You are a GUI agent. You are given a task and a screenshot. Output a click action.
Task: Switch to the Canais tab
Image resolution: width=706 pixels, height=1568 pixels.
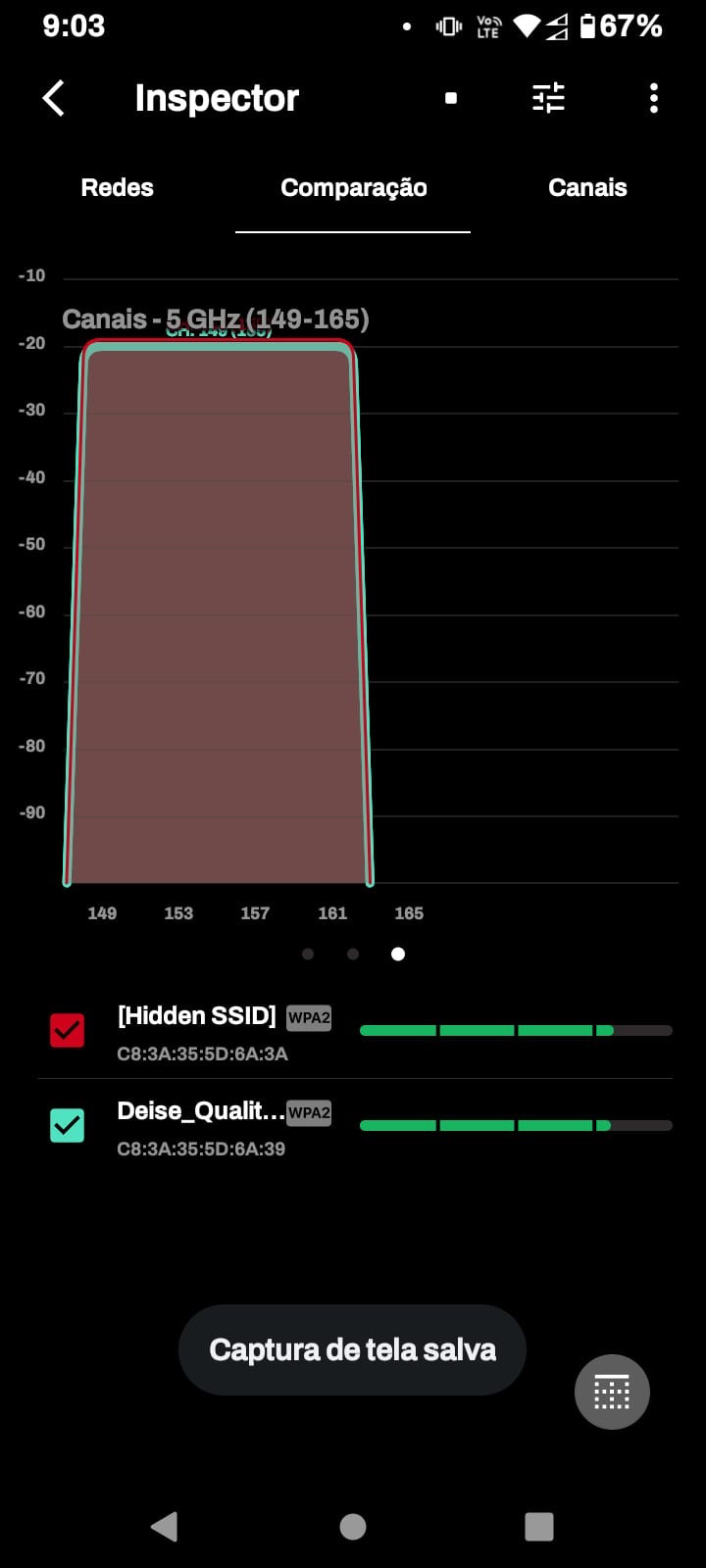pos(587,188)
